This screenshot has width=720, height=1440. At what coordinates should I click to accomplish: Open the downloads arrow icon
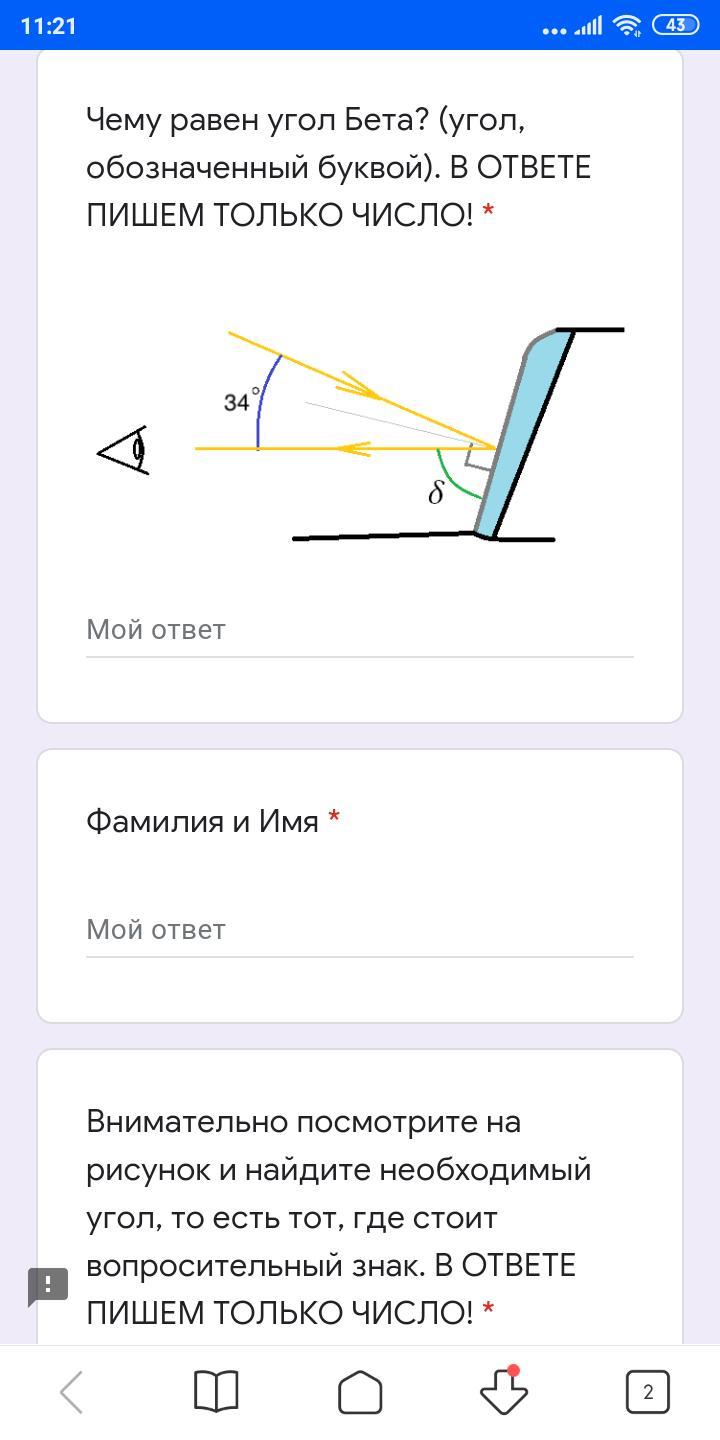pos(504,1392)
